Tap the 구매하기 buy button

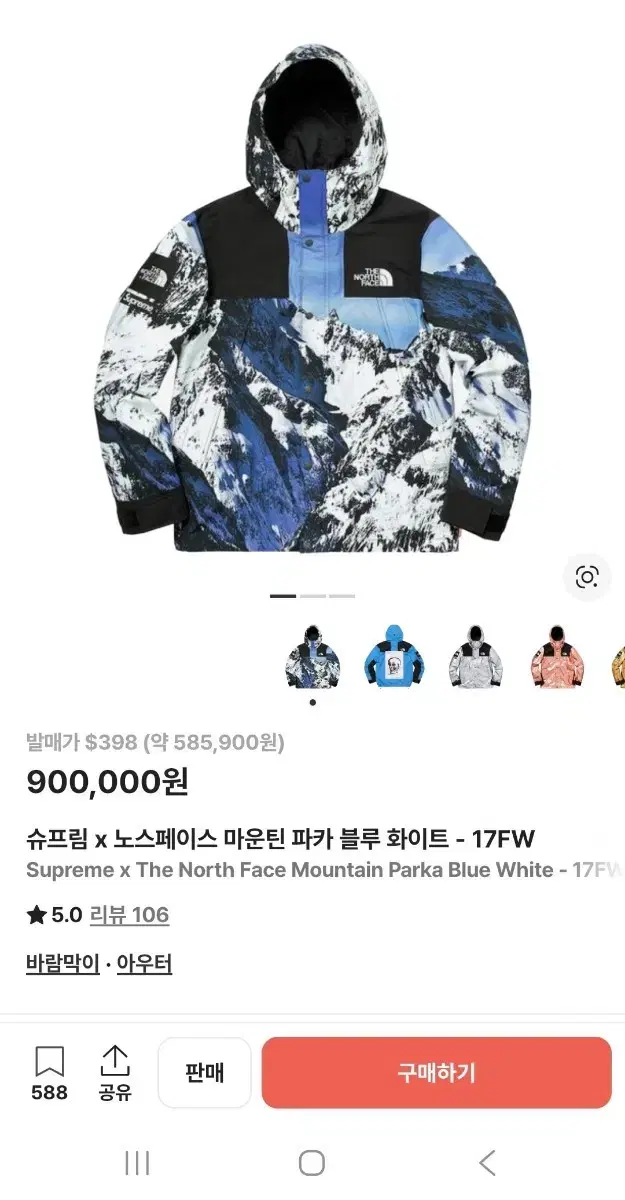[x=436, y=1073]
